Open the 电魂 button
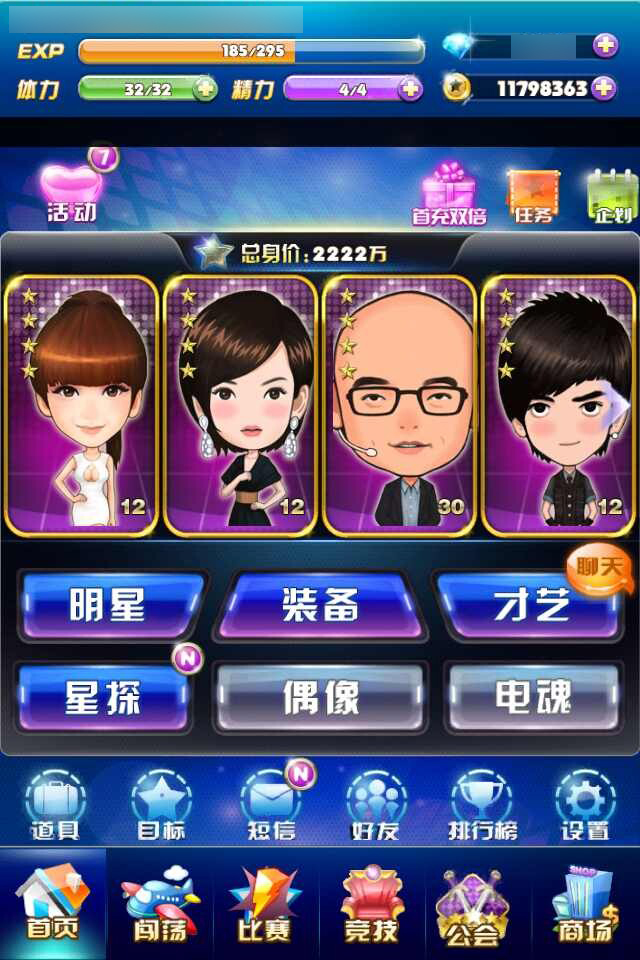Viewport: 640px width, 960px height. pyautogui.click(x=534, y=698)
